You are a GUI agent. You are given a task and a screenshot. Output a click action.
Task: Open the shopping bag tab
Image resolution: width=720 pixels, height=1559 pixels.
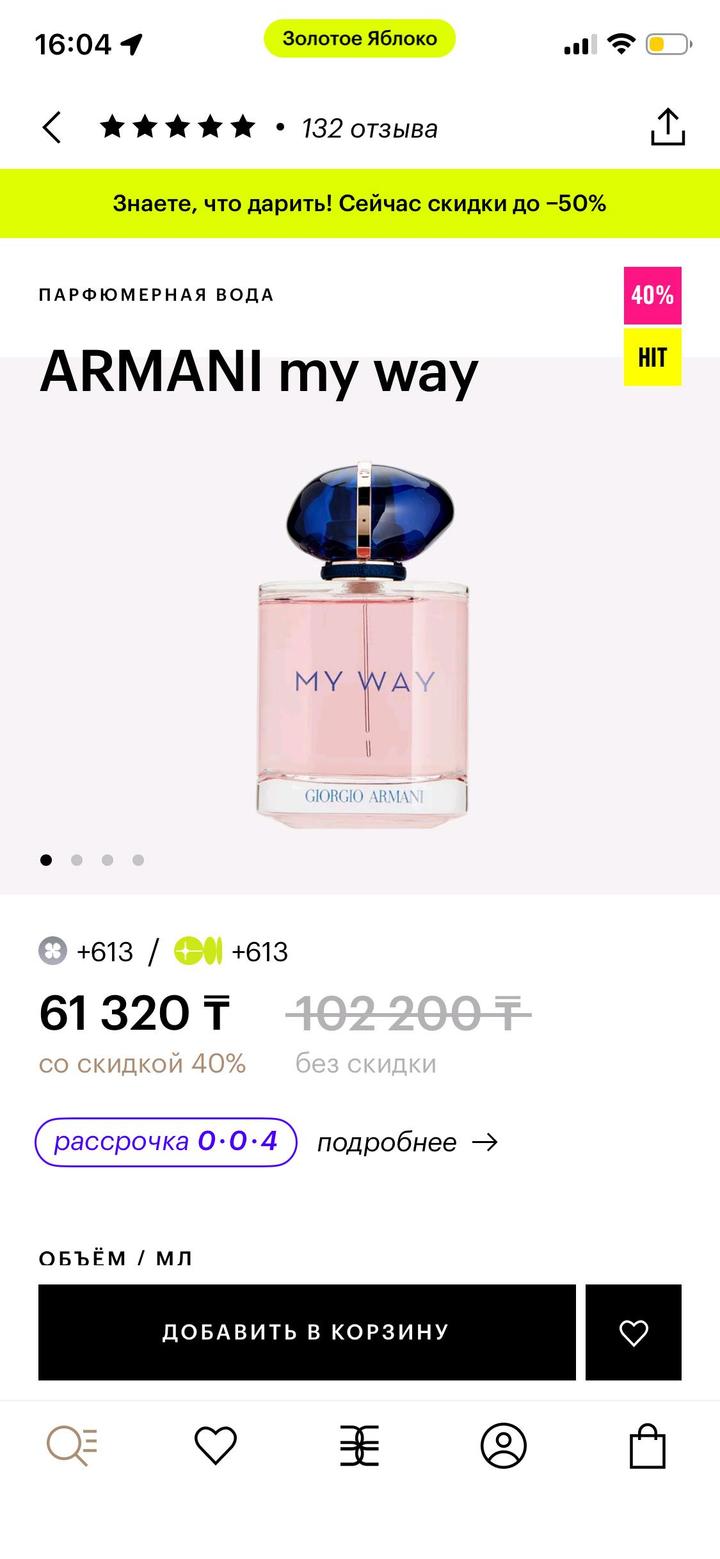[x=647, y=1446]
